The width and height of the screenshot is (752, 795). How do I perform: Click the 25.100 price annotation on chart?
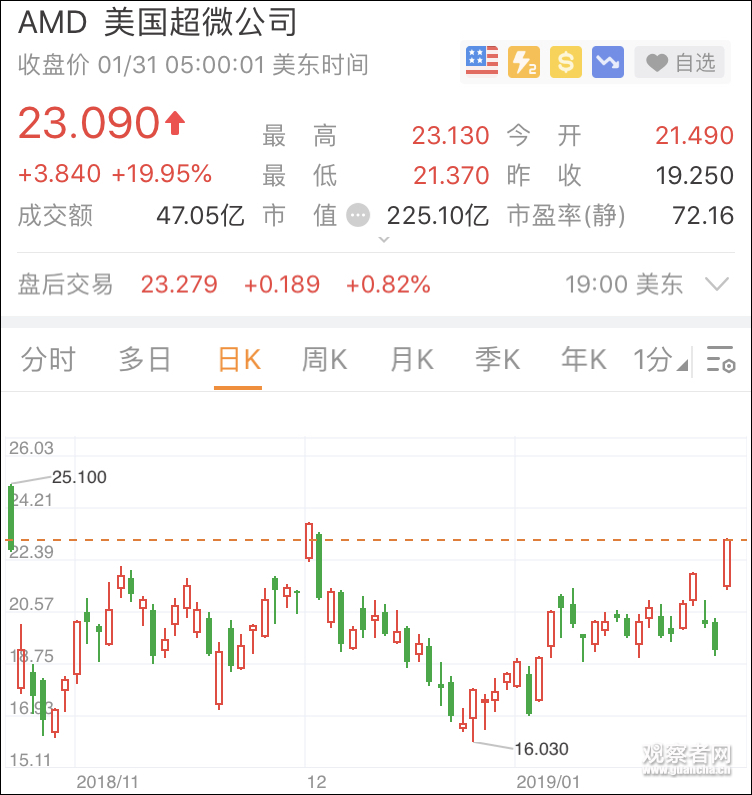(x=78, y=477)
